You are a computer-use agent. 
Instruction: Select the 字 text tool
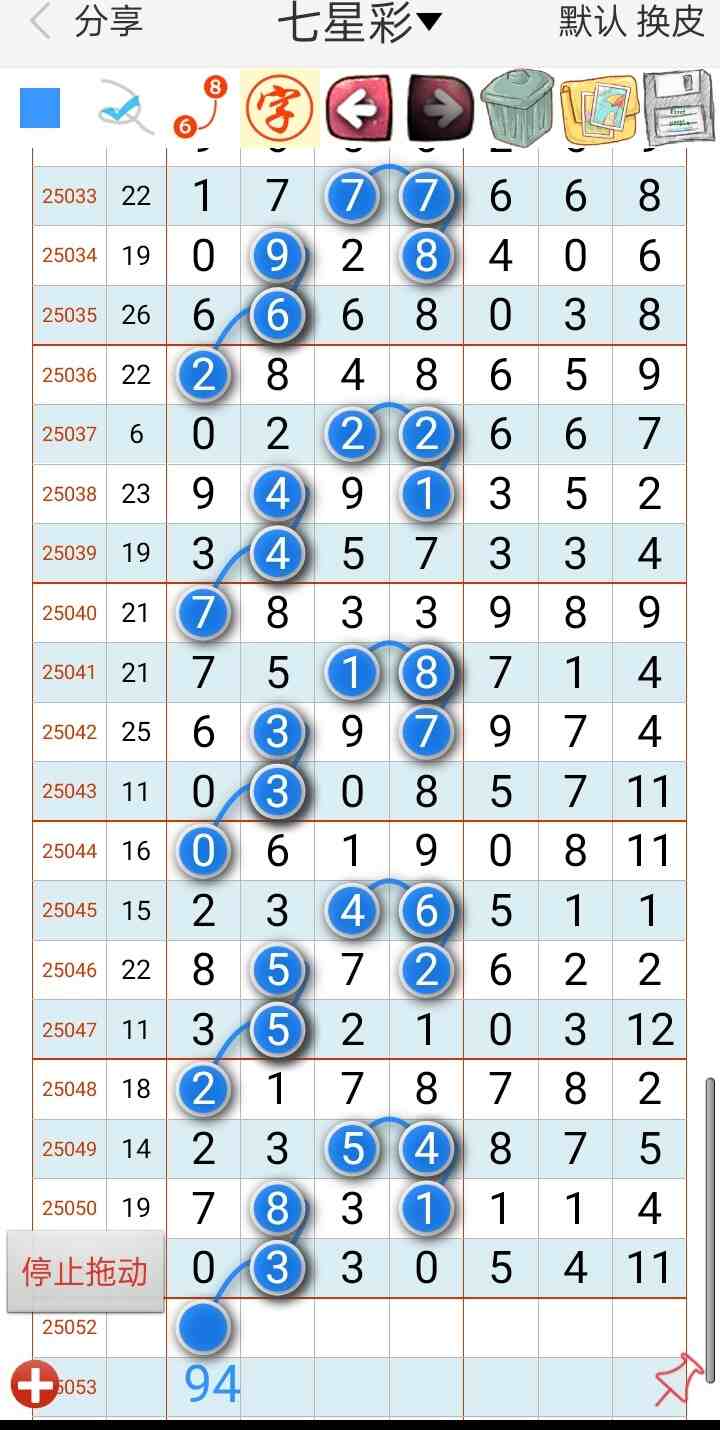click(x=279, y=107)
